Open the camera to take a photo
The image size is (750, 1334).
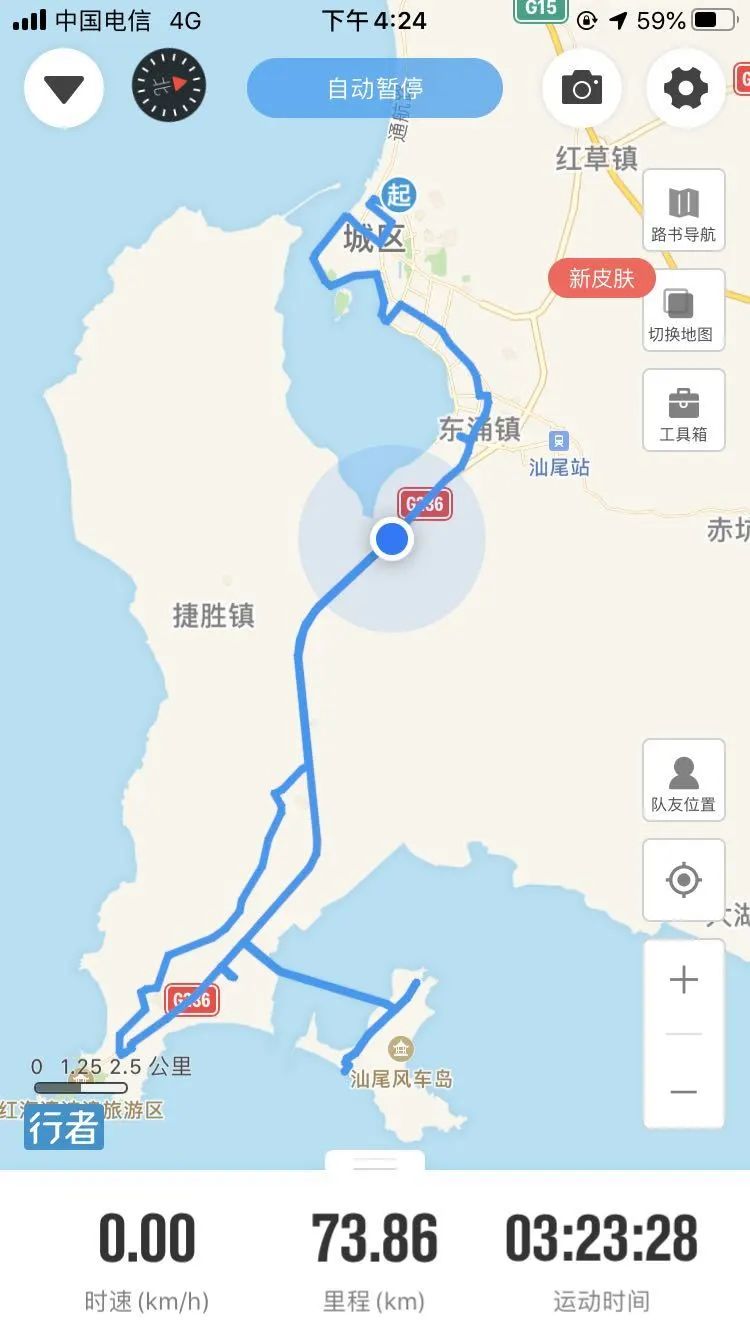coord(582,88)
